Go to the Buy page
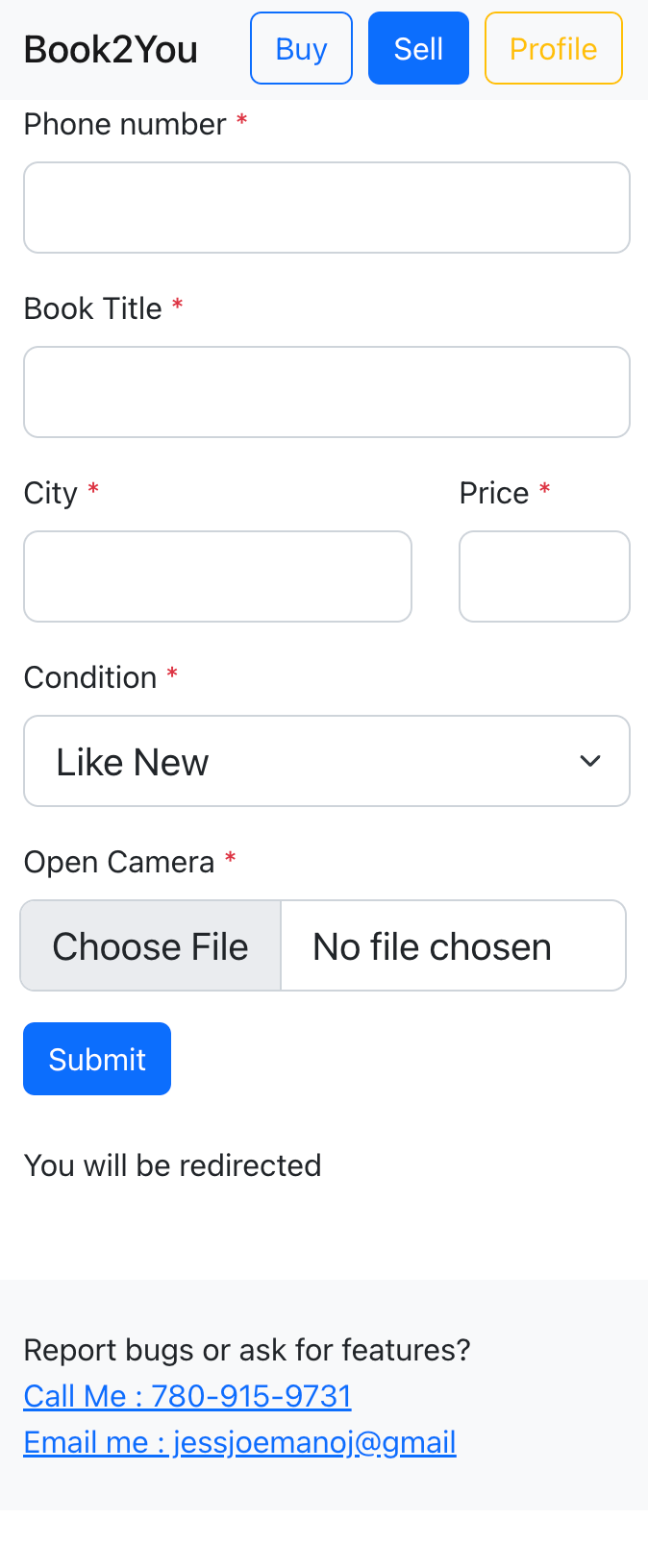The height and width of the screenshot is (1568, 648). [x=301, y=48]
